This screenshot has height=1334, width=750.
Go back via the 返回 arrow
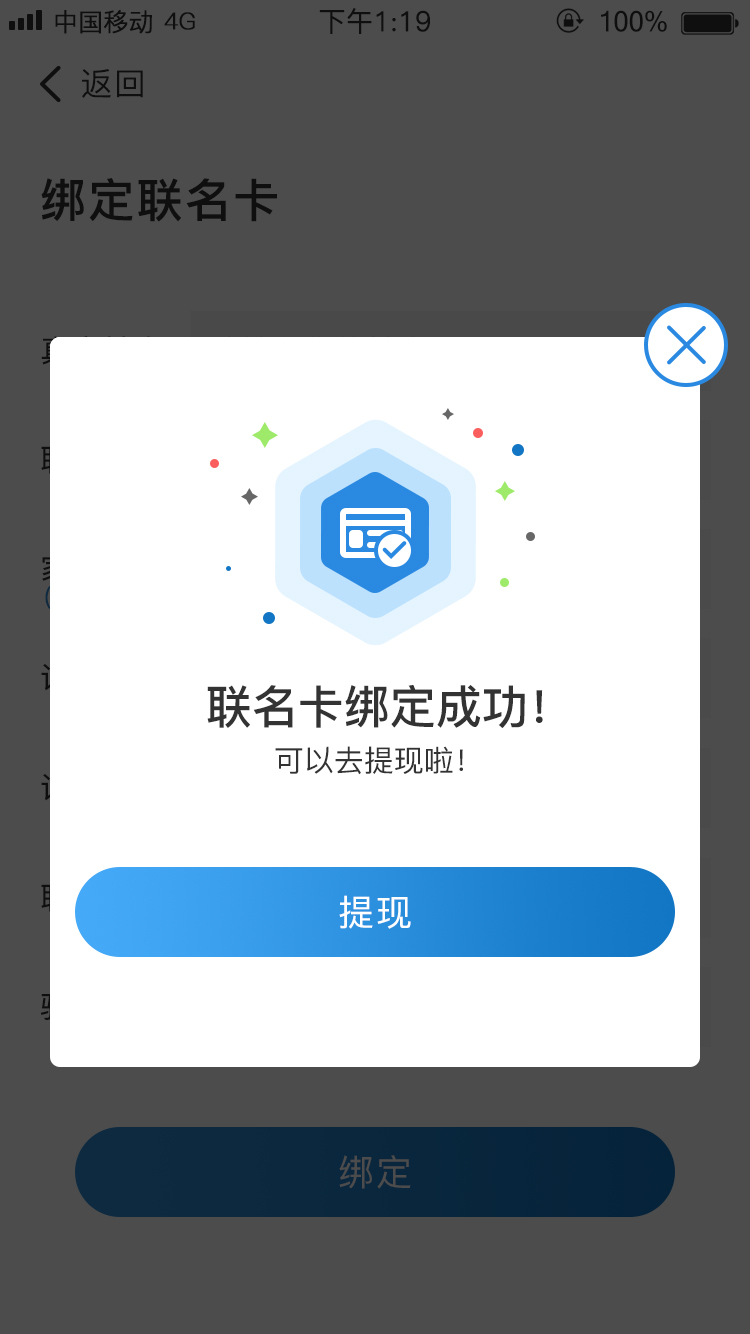click(x=90, y=84)
